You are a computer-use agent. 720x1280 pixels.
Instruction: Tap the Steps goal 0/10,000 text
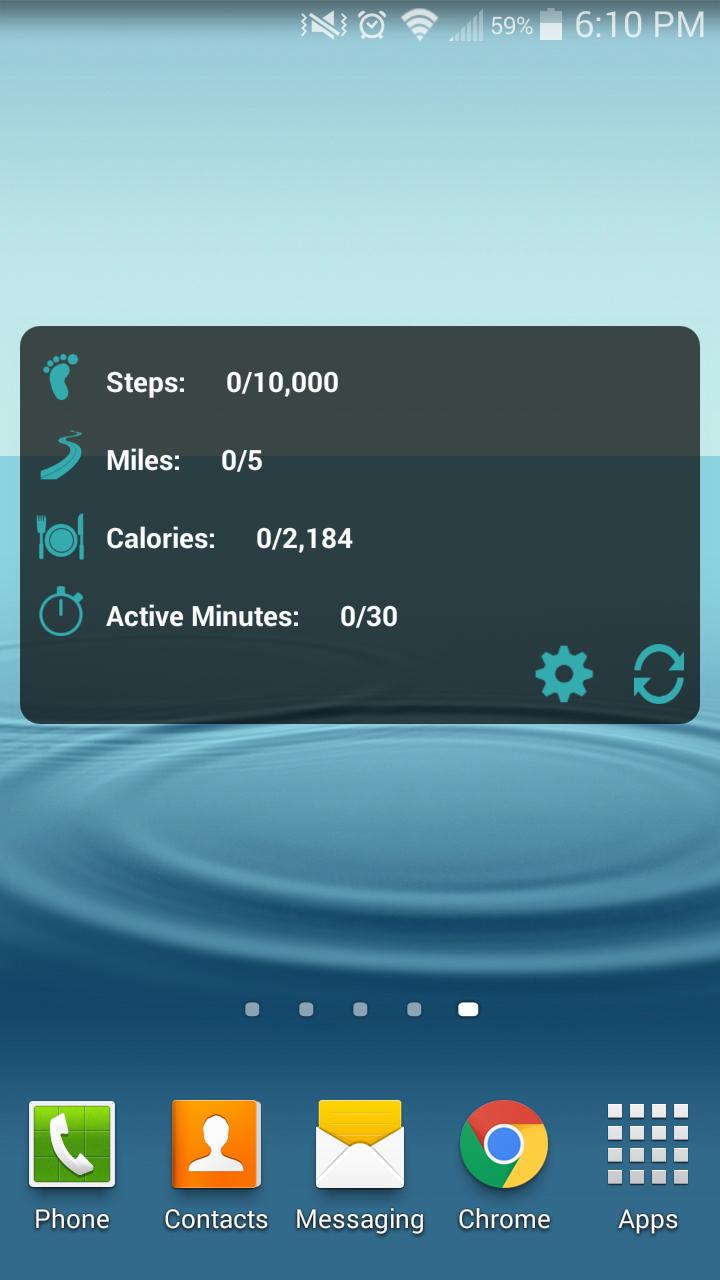point(280,383)
